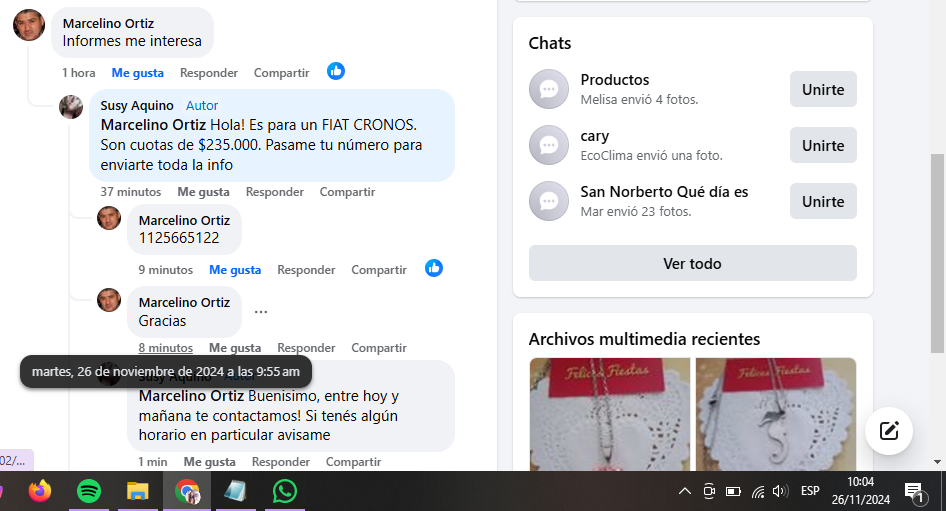Like Marcelino's comment "Informes me interesa"
Screen dimensions: 946x511
(x=137, y=73)
